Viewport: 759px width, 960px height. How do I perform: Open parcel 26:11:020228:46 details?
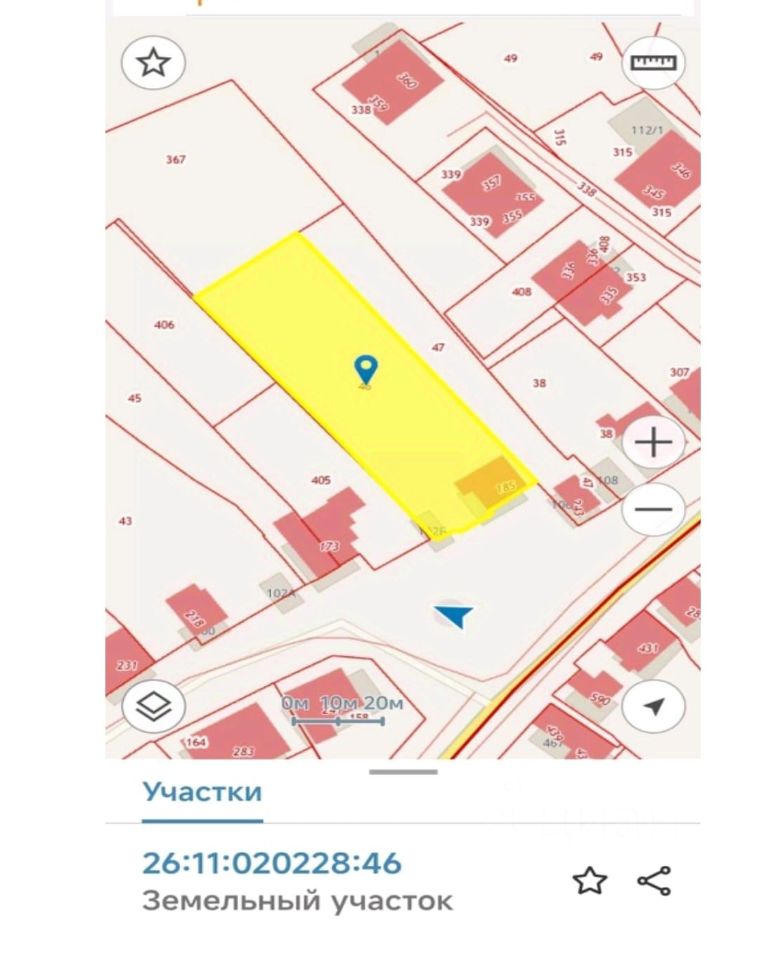pos(271,863)
